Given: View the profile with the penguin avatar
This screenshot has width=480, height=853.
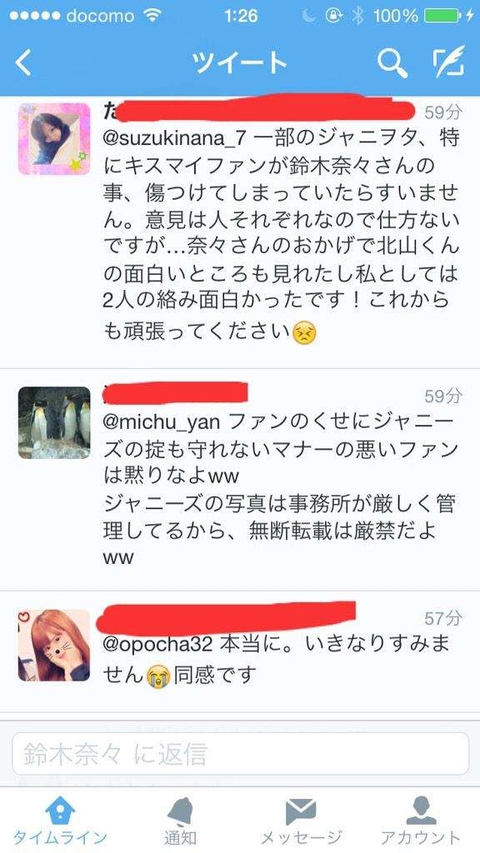Looking at the screenshot, I should tap(54, 423).
